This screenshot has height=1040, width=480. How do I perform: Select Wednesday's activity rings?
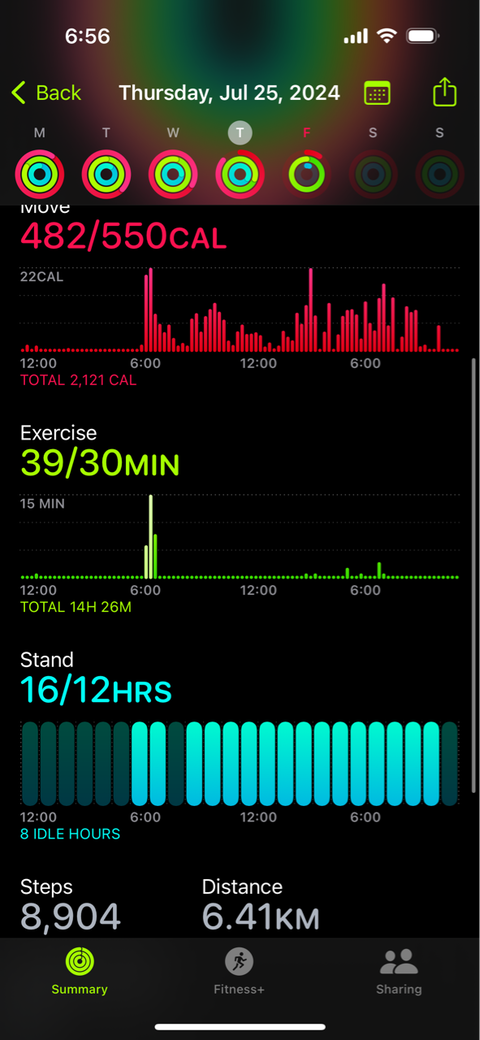click(x=173, y=175)
